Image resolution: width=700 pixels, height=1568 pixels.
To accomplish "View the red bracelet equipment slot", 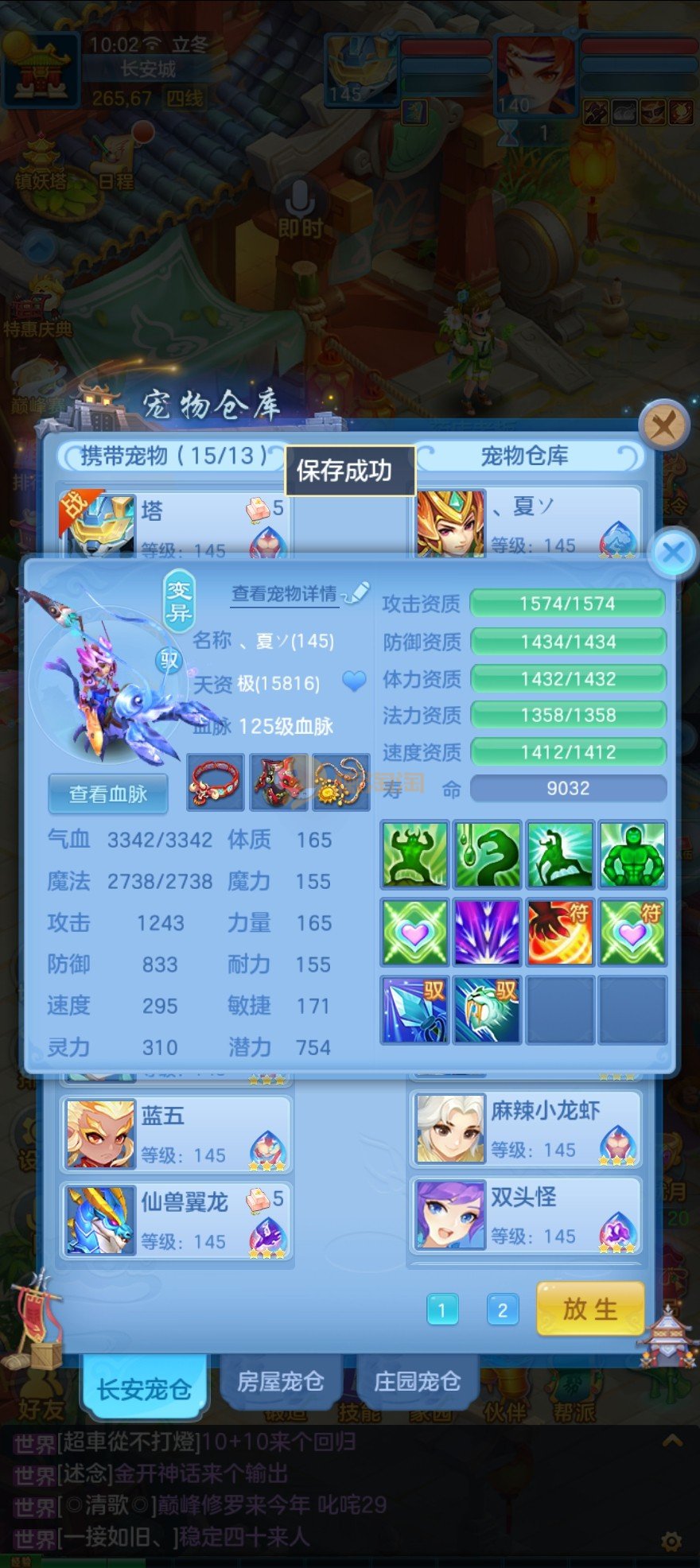I will (215, 783).
